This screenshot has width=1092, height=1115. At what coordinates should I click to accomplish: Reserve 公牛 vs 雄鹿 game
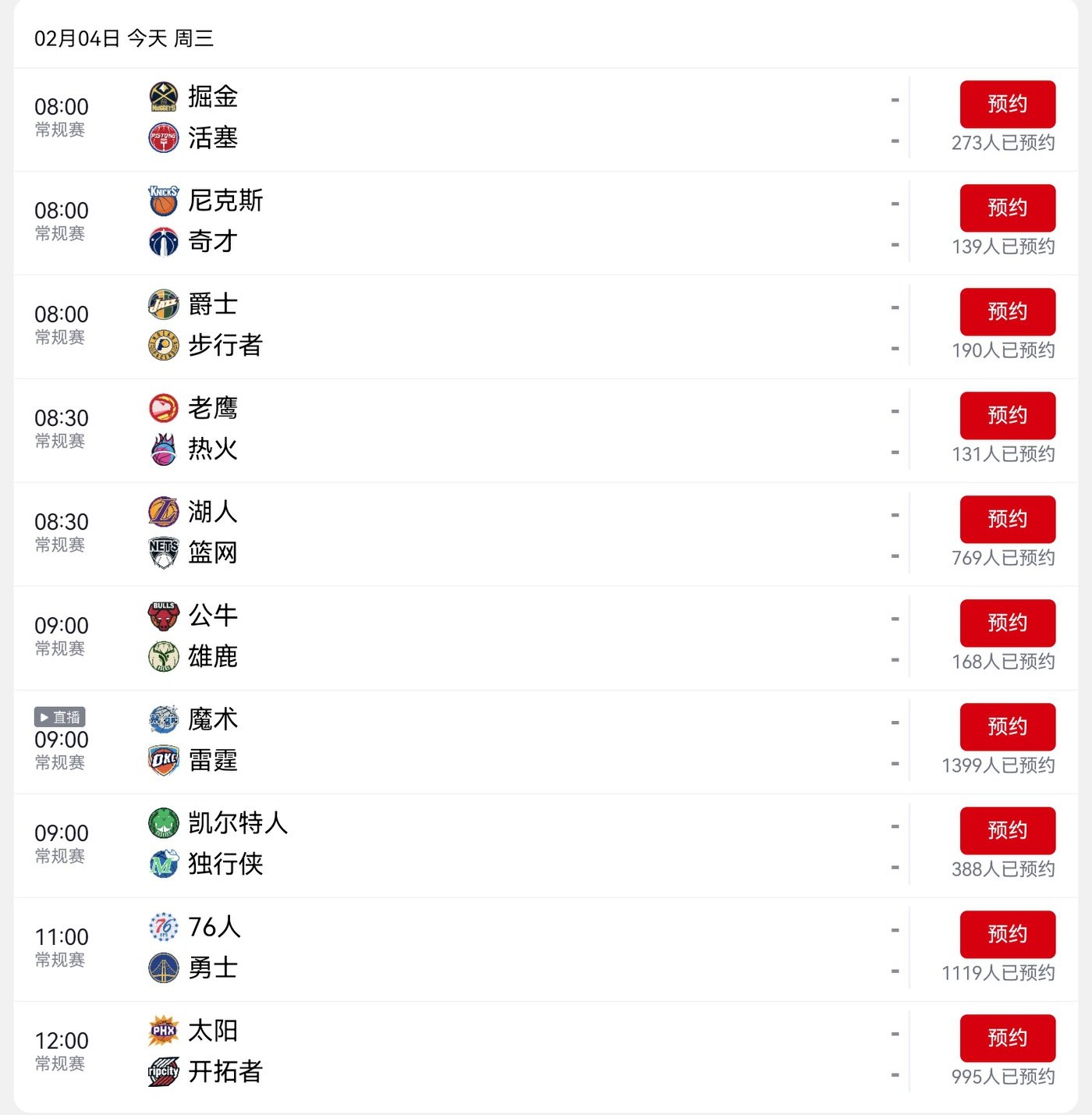(1007, 623)
